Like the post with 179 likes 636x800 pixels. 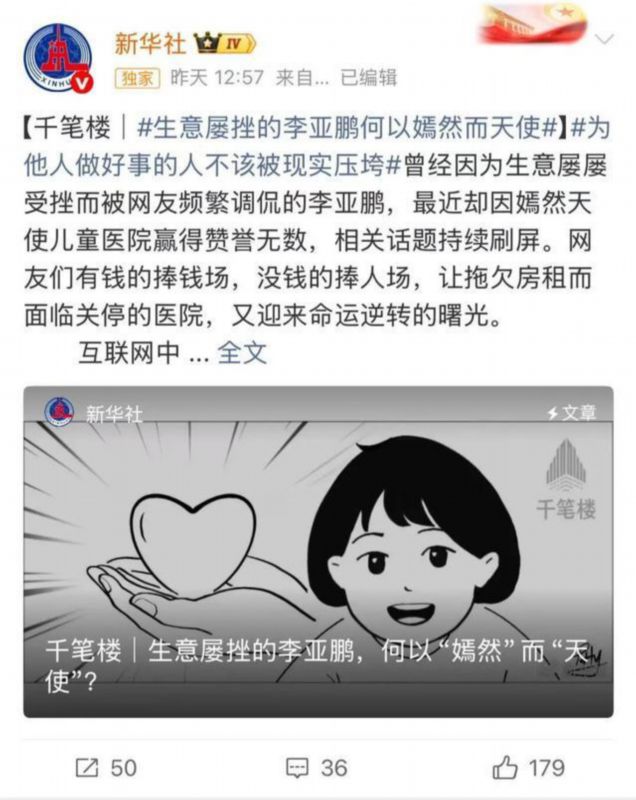(x=528, y=767)
